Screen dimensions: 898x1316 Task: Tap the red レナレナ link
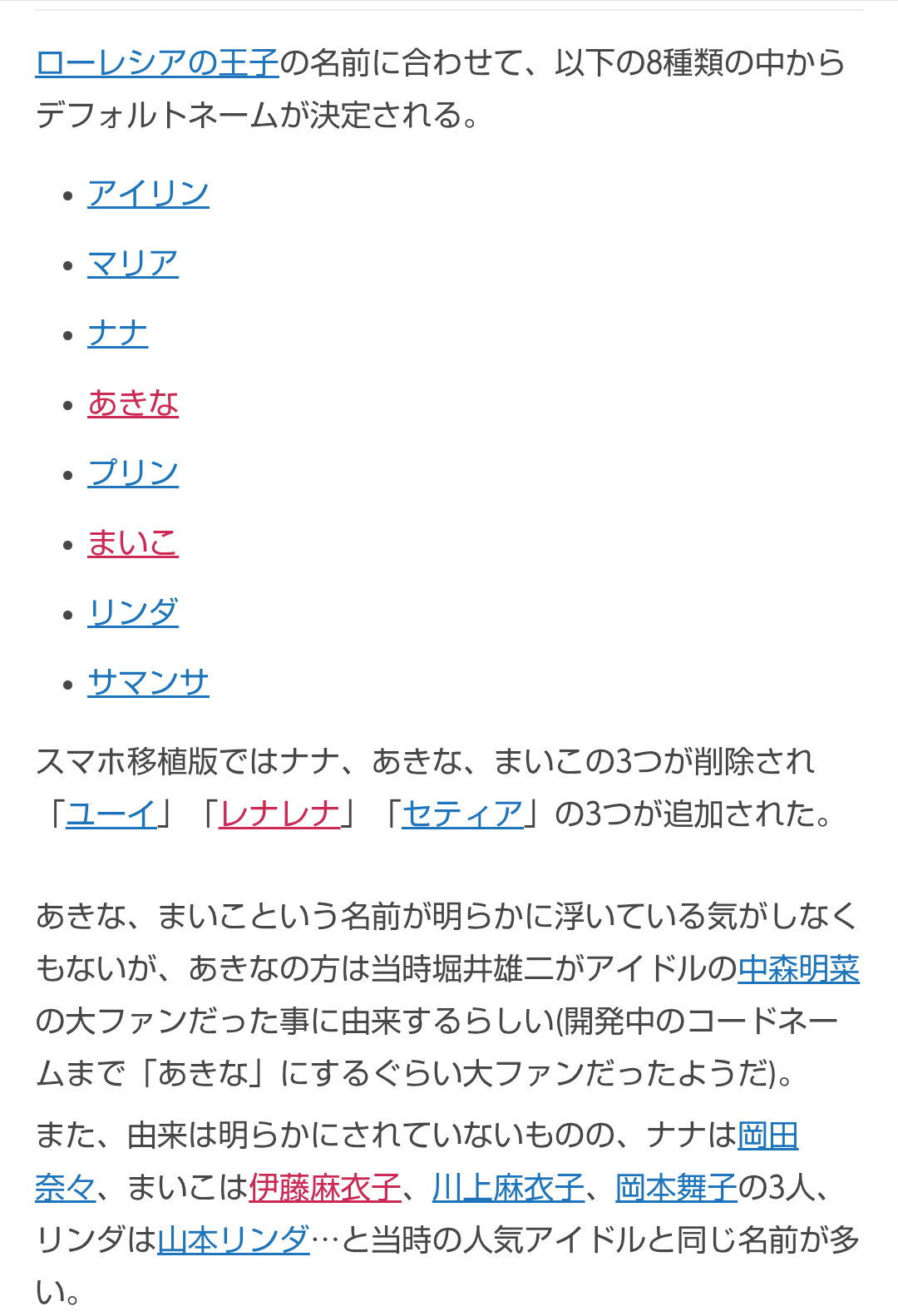(x=279, y=814)
